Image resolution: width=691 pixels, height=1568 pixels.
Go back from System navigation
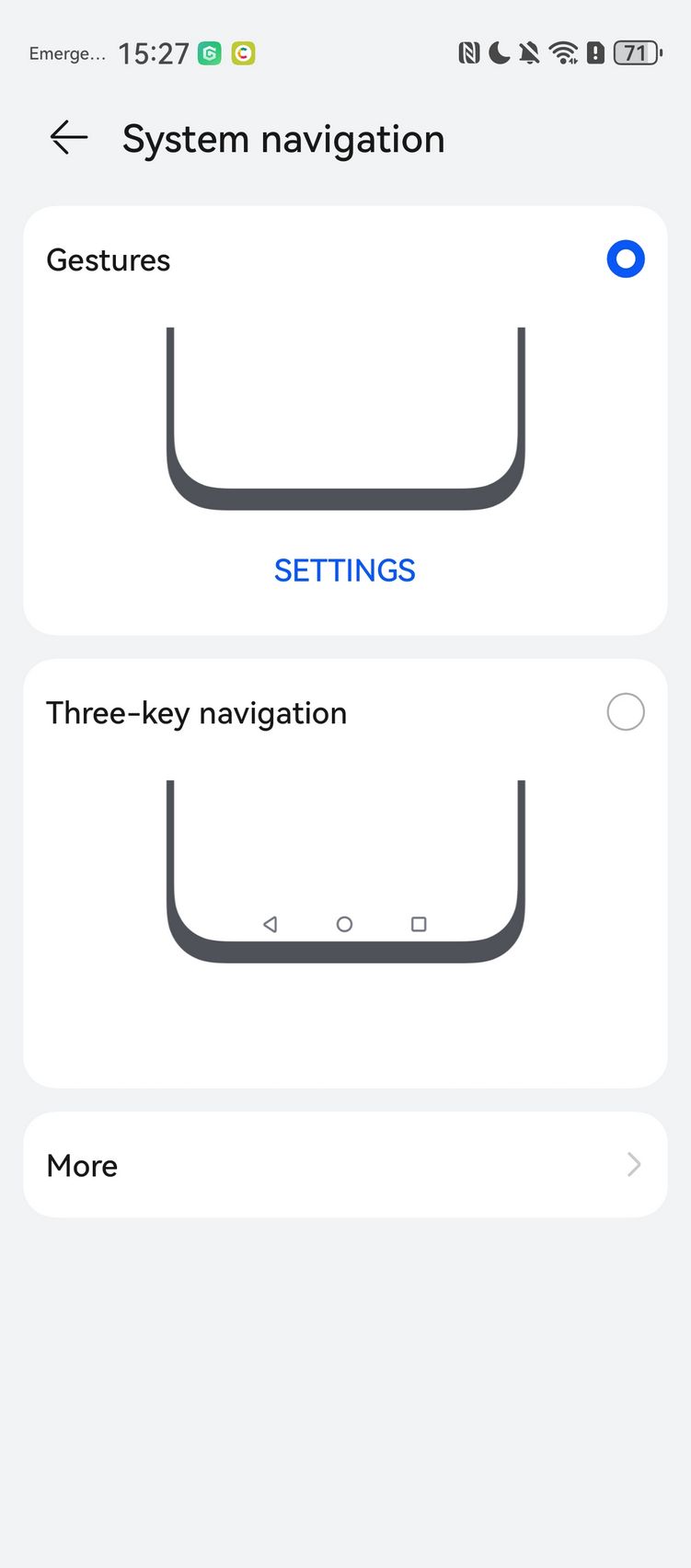(x=69, y=138)
